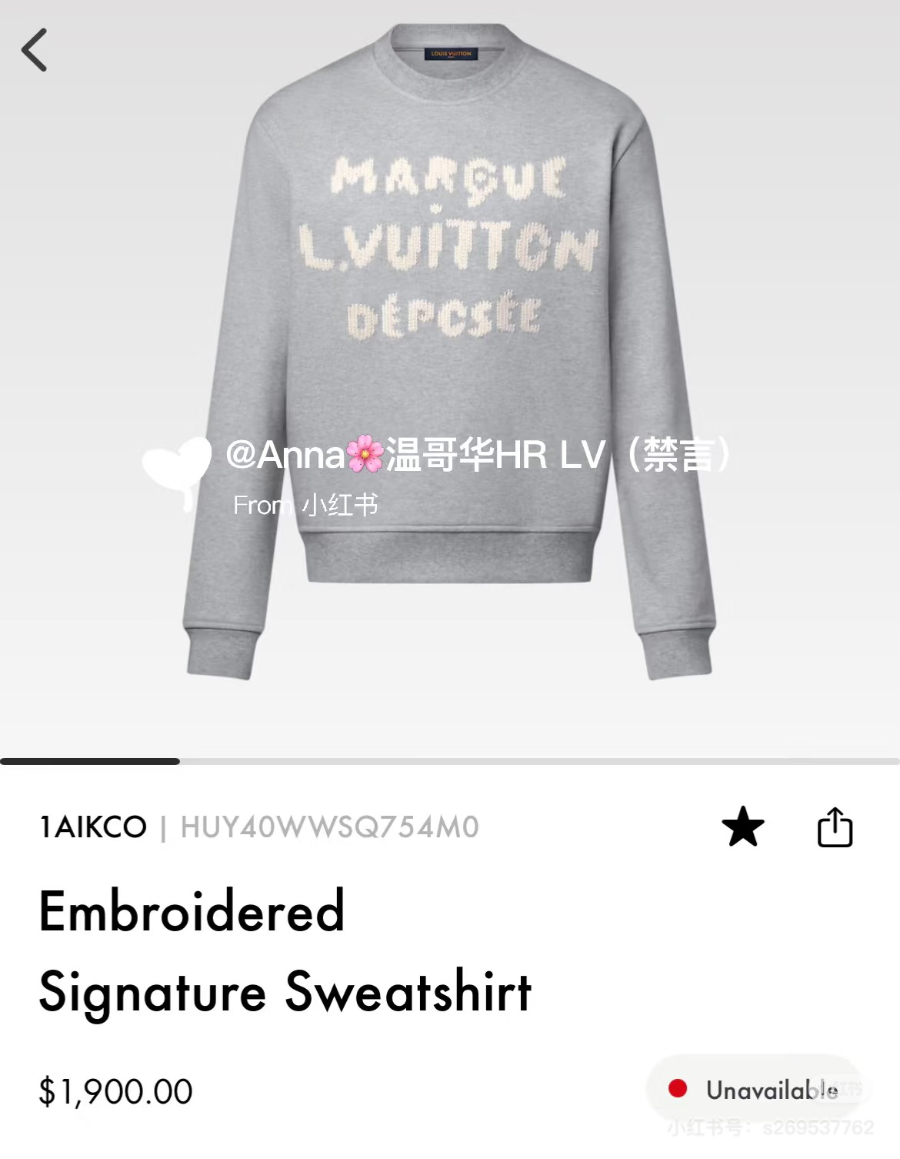Go back using the arrow

pyautogui.click(x=35, y=50)
